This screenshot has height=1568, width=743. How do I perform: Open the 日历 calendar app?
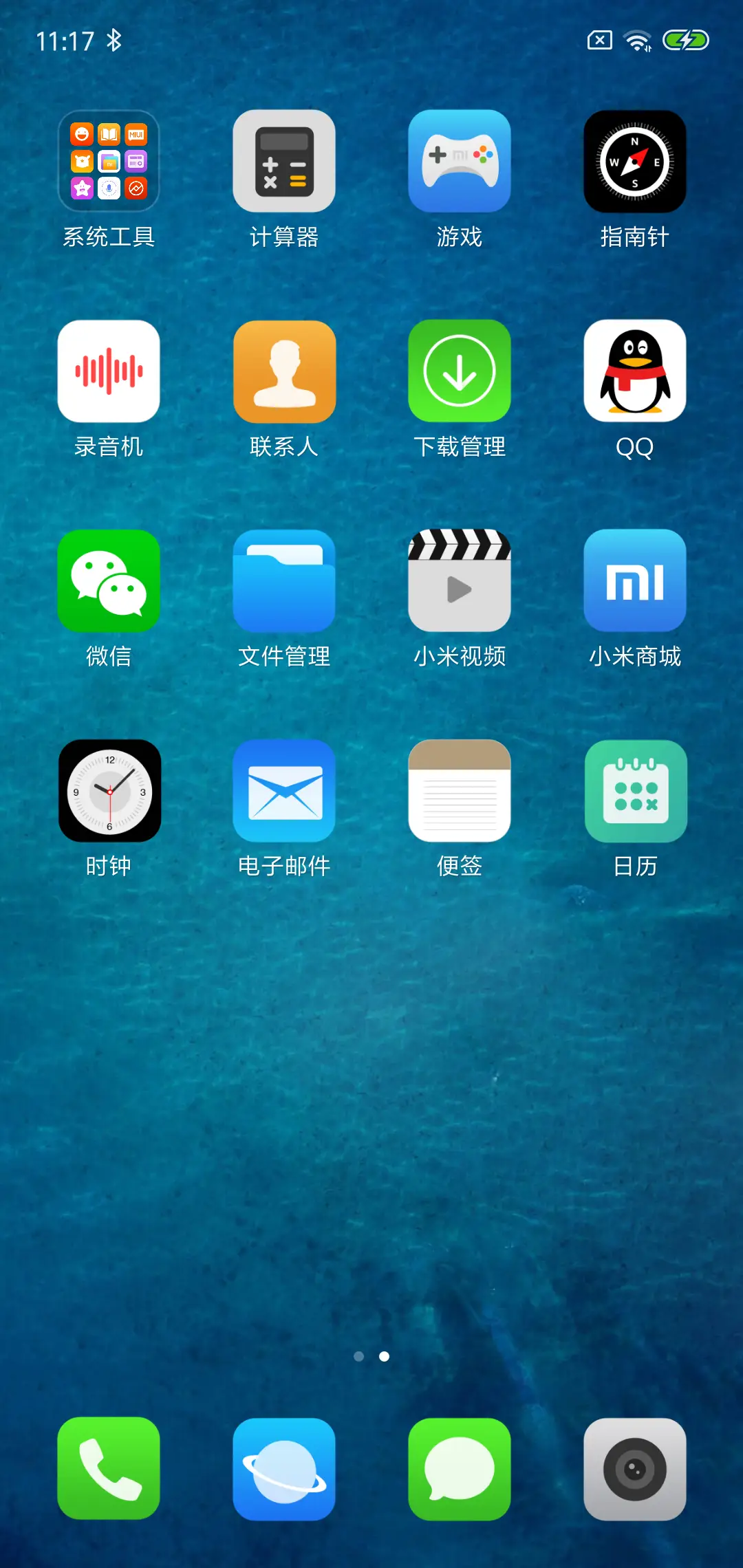(x=634, y=791)
